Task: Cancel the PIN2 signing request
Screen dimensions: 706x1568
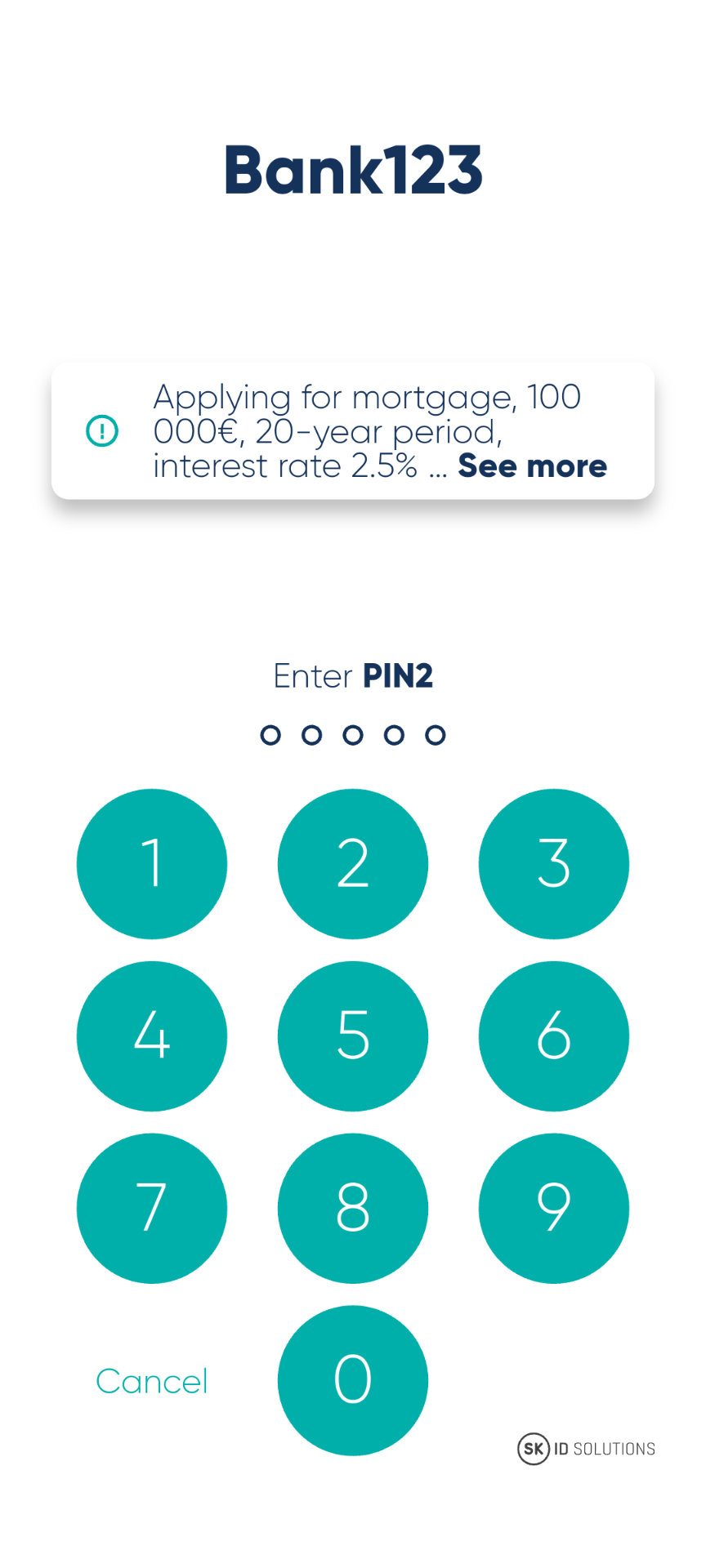Action: coord(152,1381)
